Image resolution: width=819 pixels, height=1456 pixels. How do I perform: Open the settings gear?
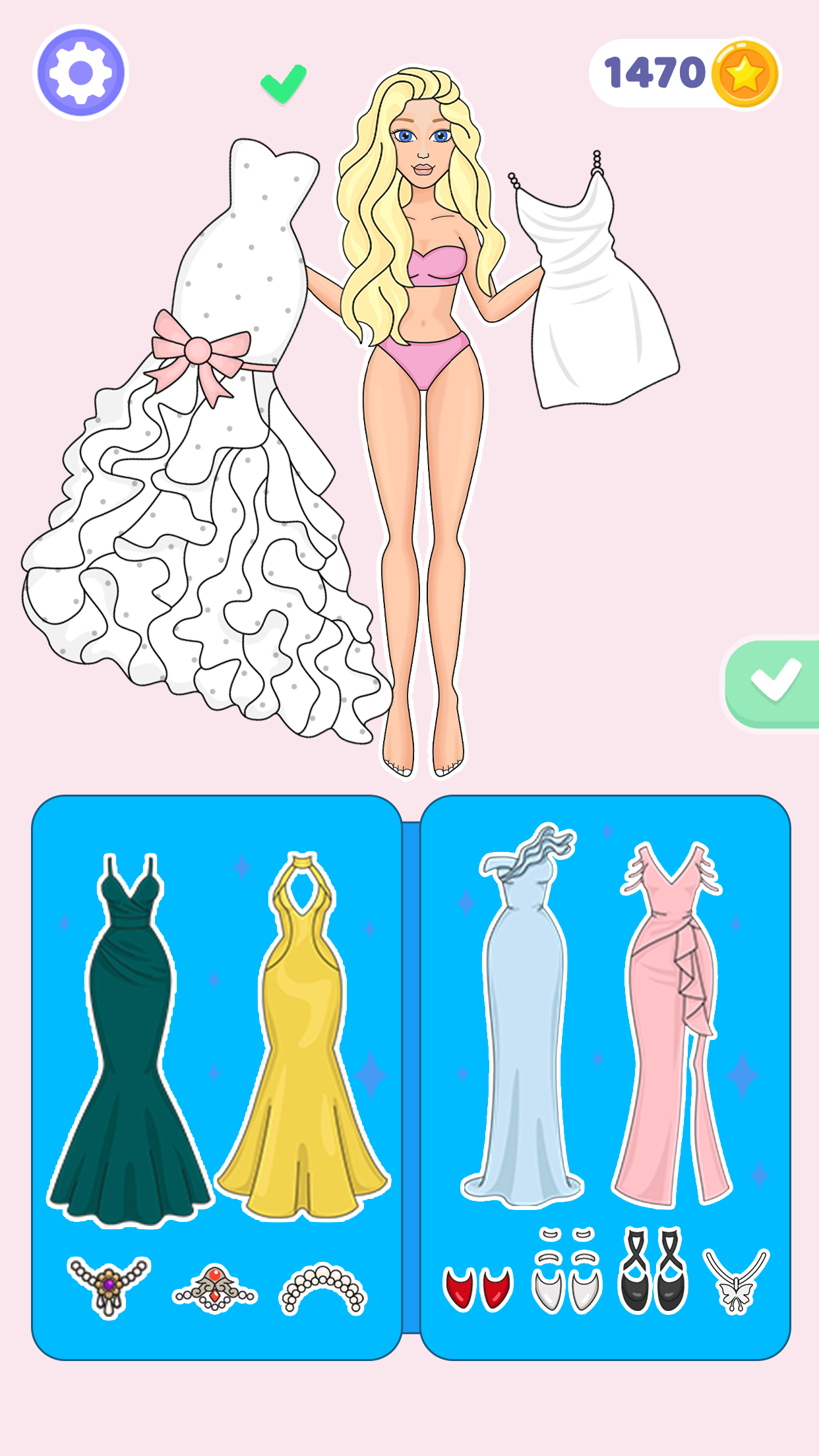(x=80, y=73)
